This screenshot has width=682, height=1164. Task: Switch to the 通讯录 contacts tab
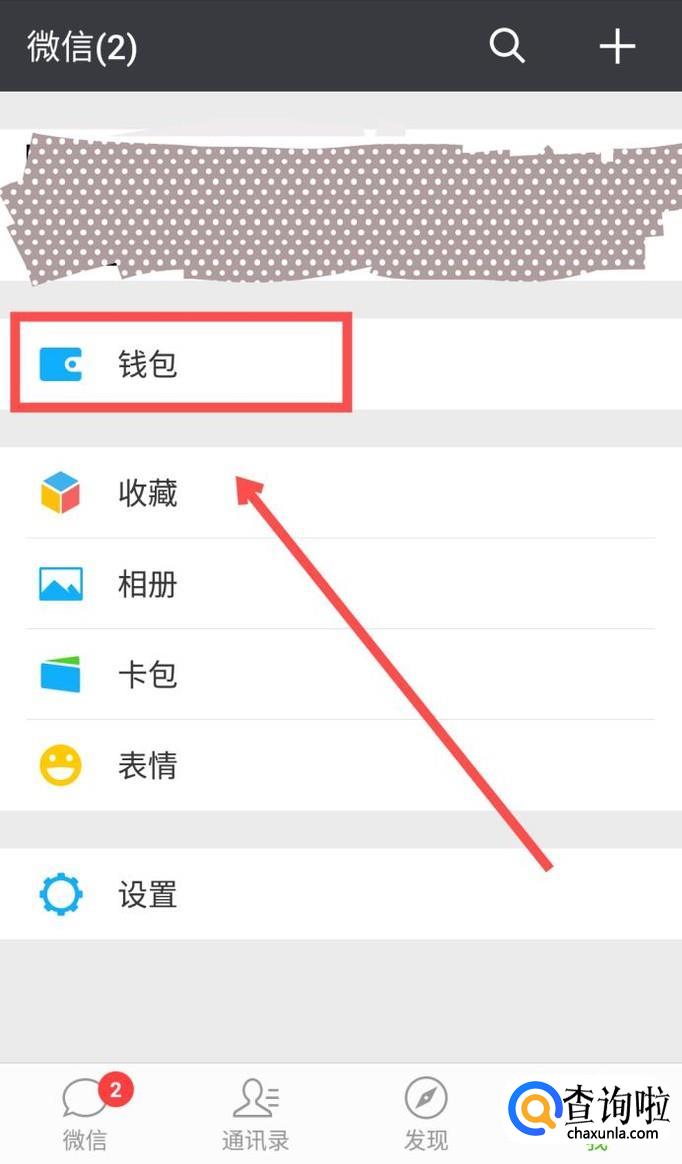(255, 1114)
